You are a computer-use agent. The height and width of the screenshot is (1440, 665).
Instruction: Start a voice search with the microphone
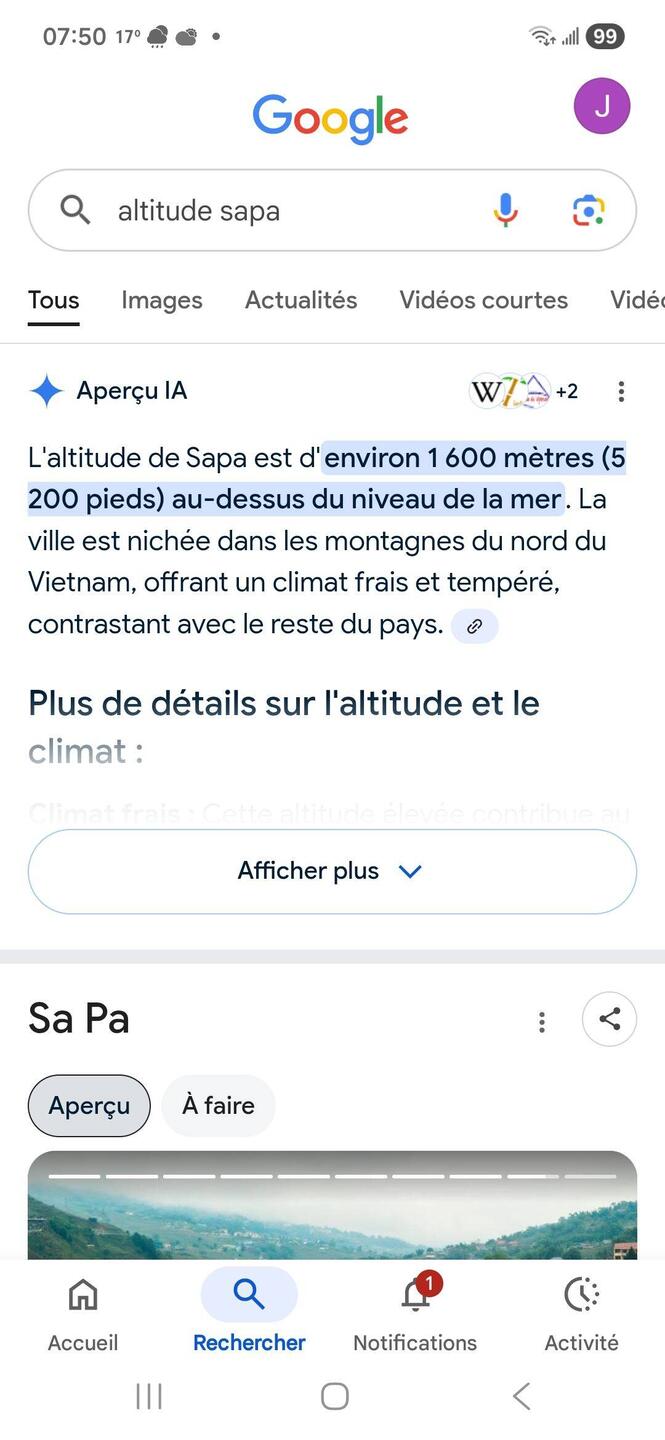[x=506, y=211]
